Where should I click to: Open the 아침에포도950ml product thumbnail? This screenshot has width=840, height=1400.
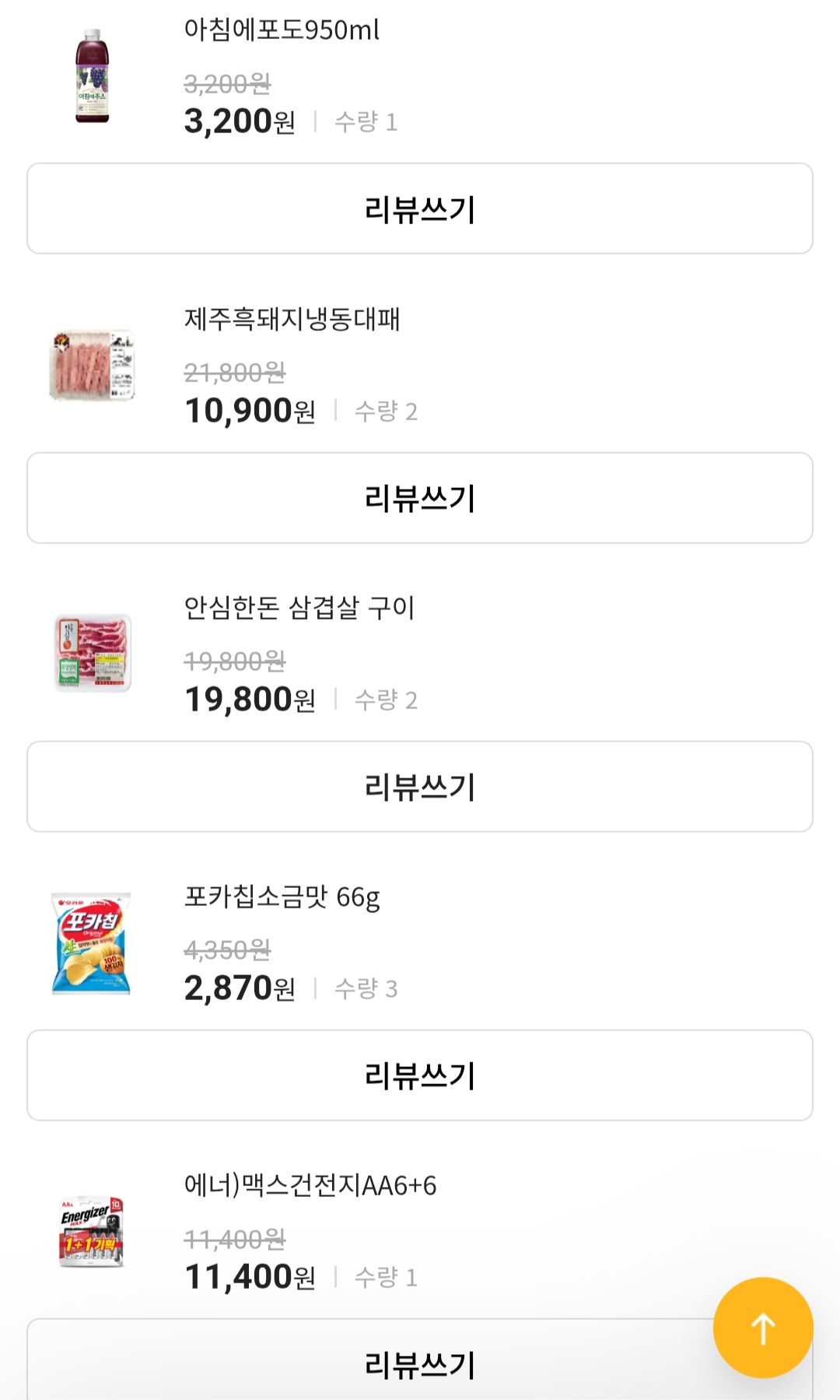point(91,74)
